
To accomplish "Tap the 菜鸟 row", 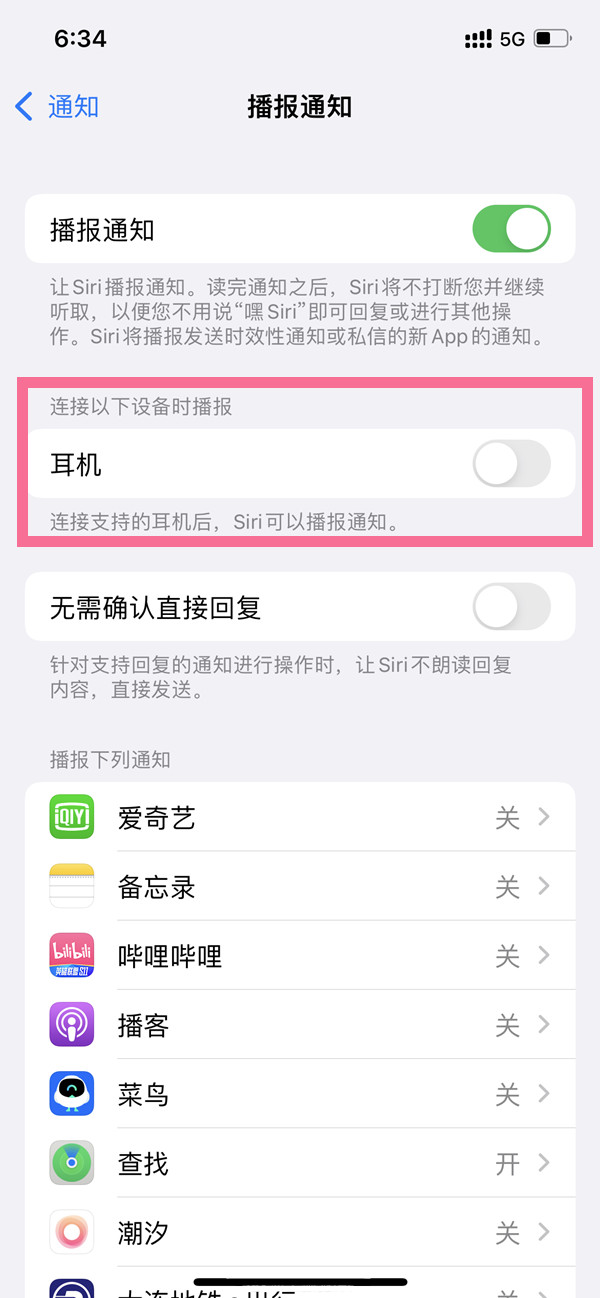I will (300, 1094).
